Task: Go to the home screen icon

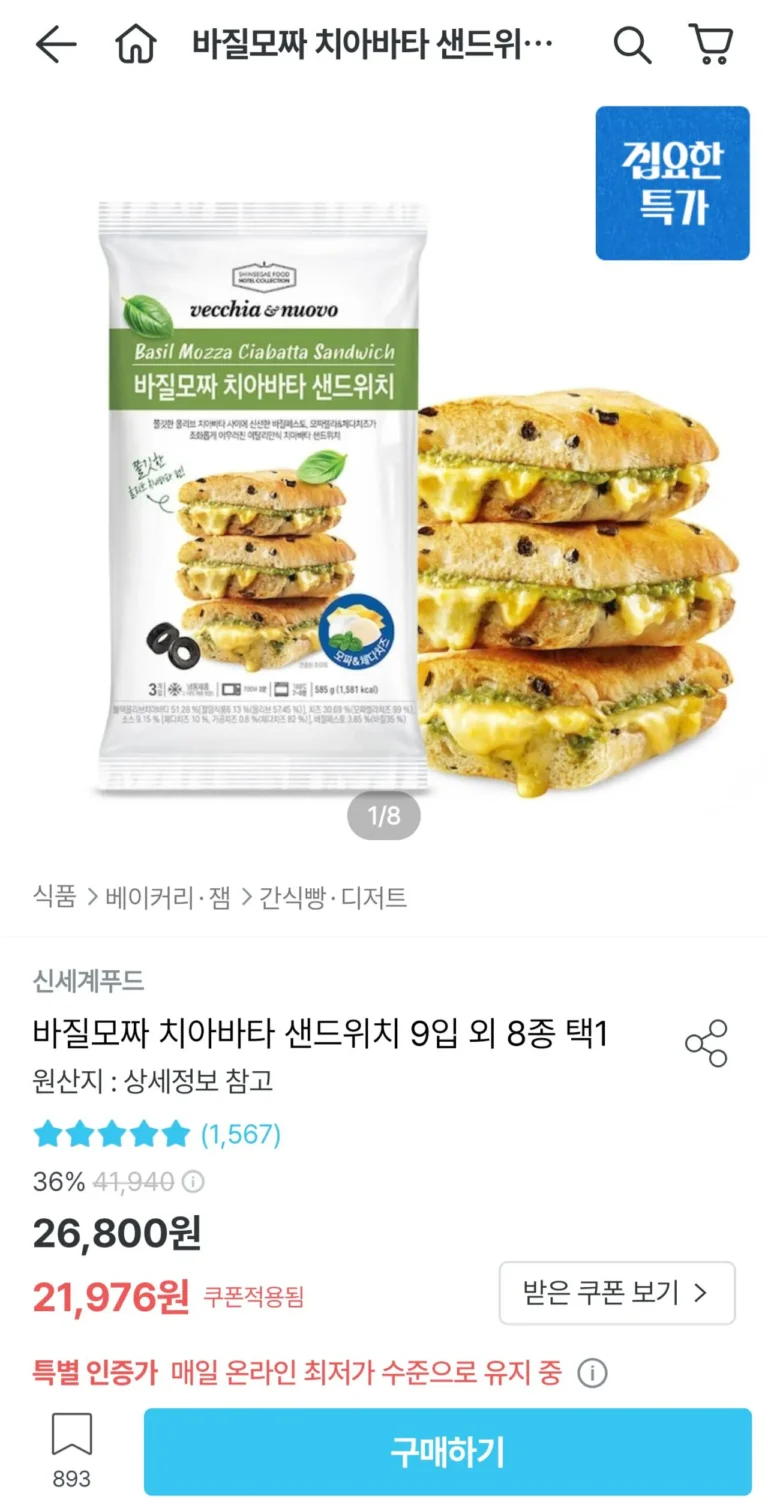Action: (136, 45)
